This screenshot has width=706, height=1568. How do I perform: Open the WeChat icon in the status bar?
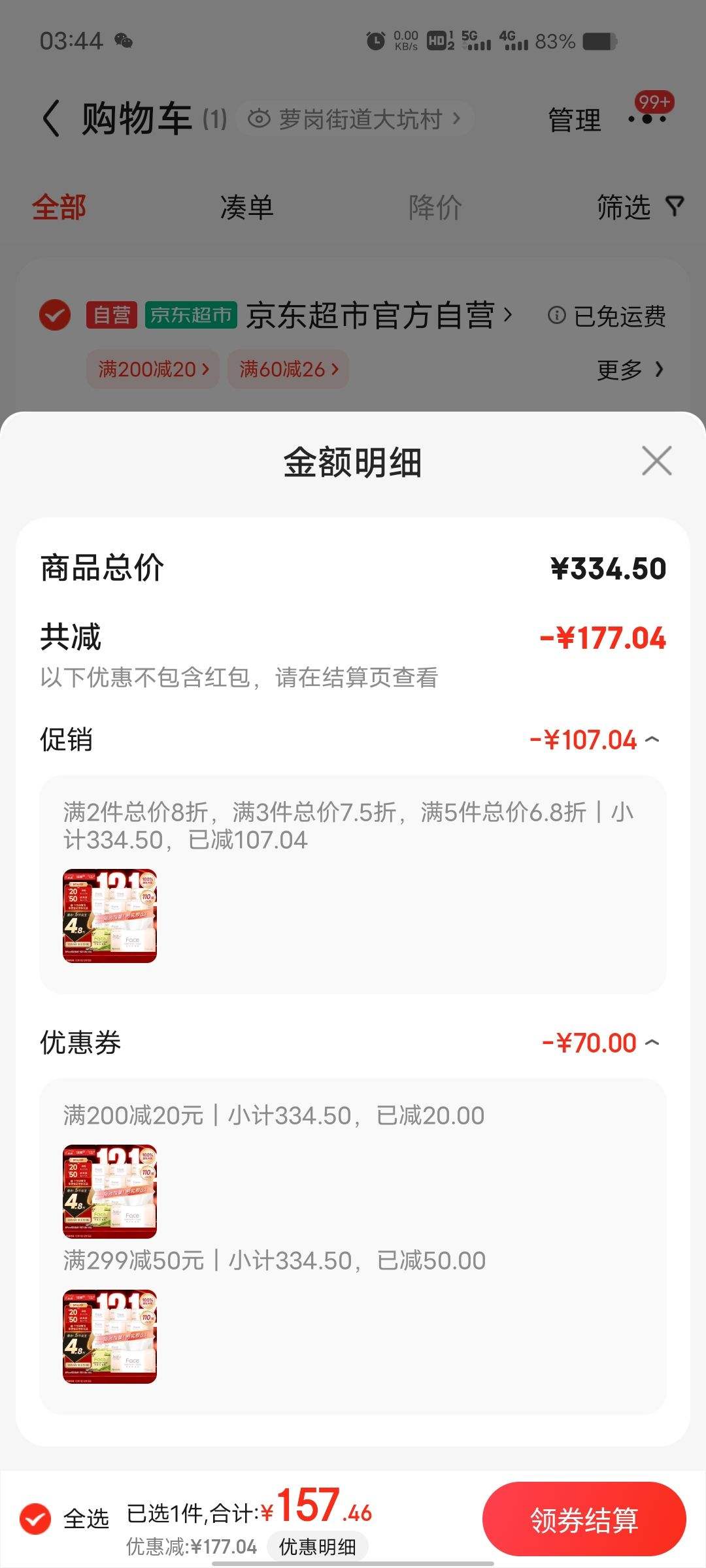(121, 42)
